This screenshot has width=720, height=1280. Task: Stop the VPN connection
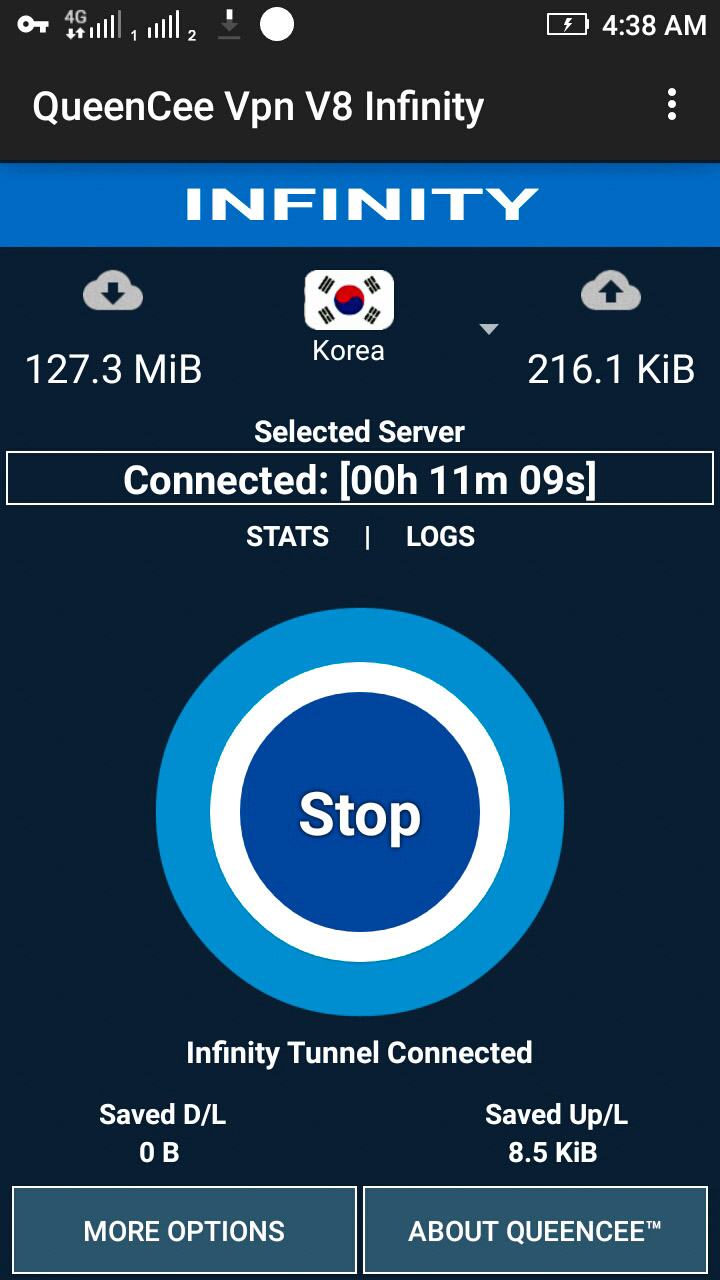[x=360, y=813]
